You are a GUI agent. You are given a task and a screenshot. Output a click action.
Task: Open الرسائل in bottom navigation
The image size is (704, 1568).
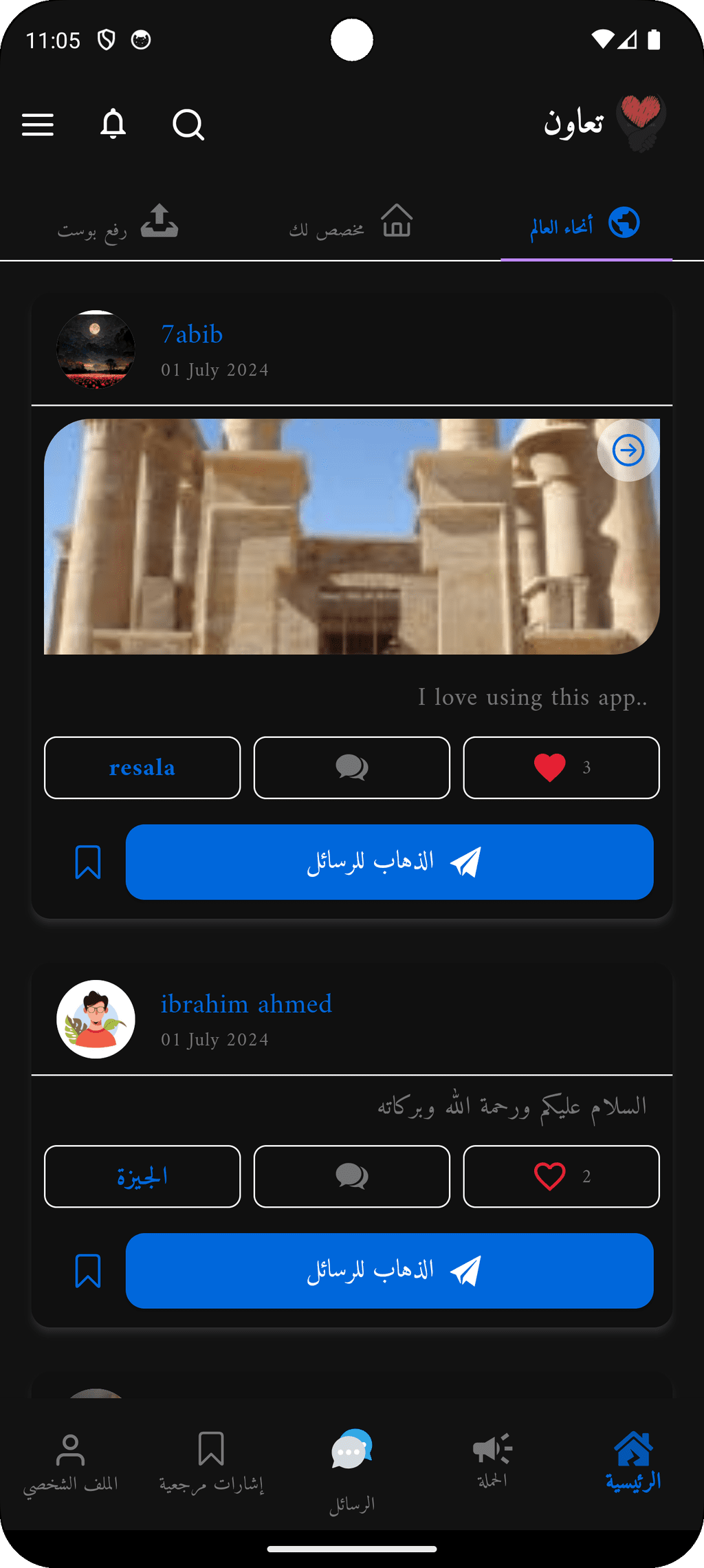(352, 1470)
